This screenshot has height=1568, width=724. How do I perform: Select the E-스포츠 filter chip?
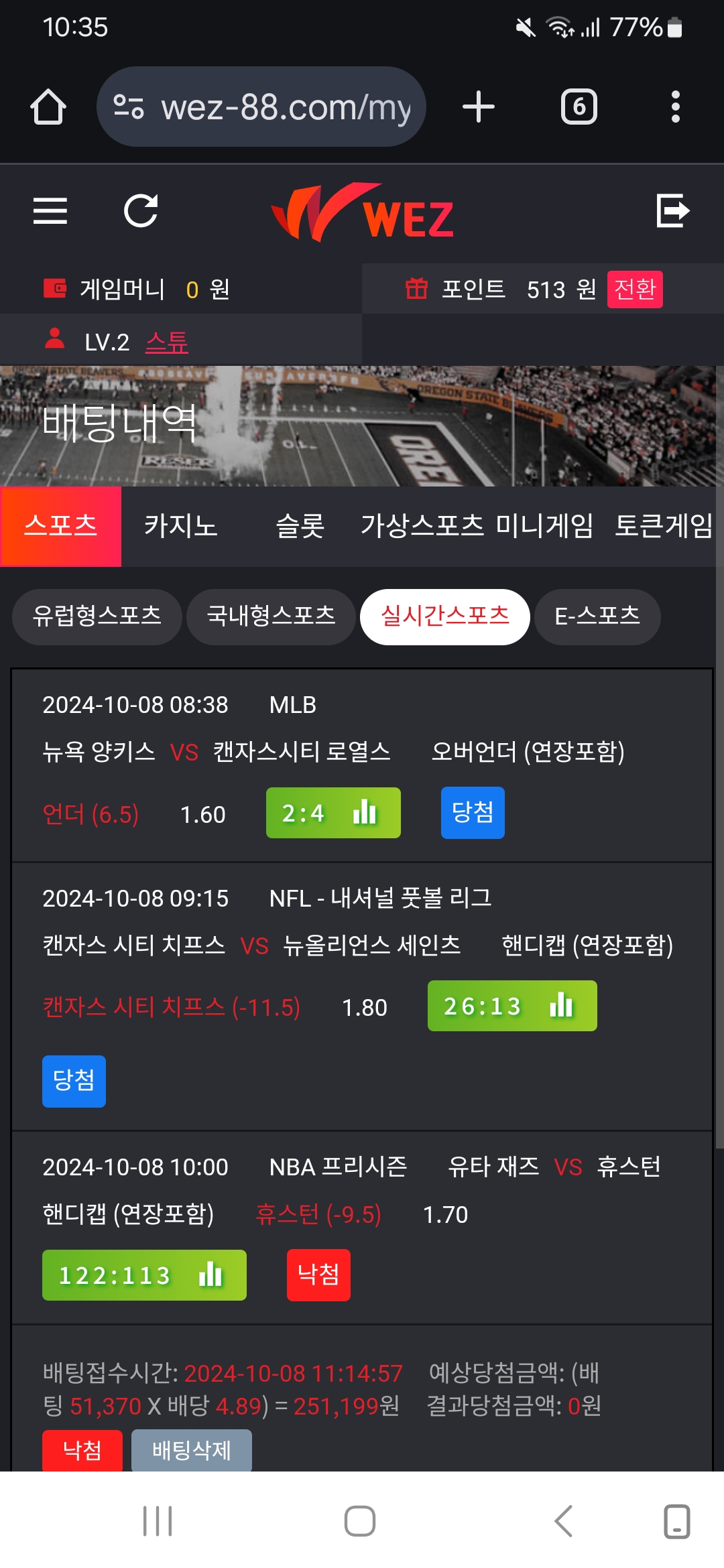coord(597,616)
